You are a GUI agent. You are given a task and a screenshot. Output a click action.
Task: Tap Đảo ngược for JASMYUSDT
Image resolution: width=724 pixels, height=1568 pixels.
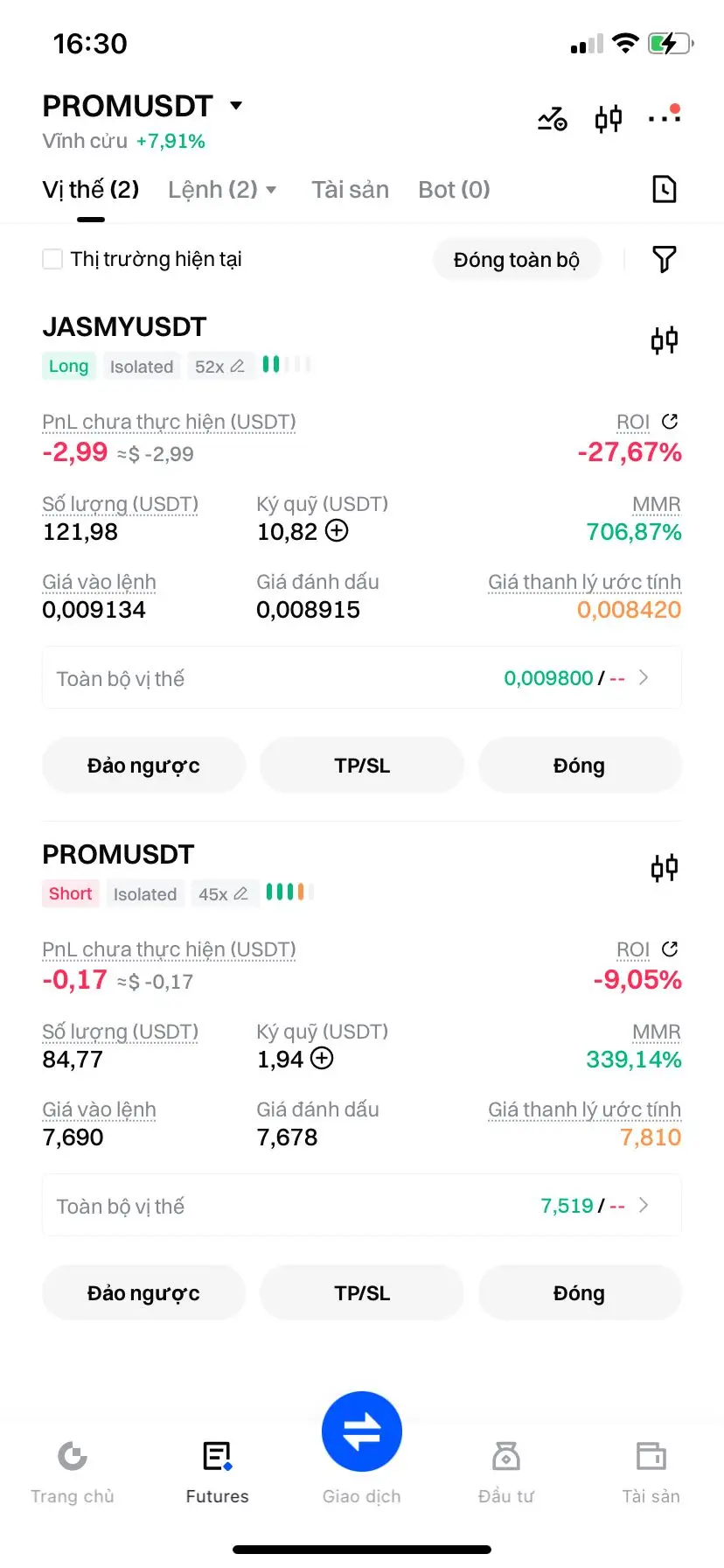click(143, 766)
